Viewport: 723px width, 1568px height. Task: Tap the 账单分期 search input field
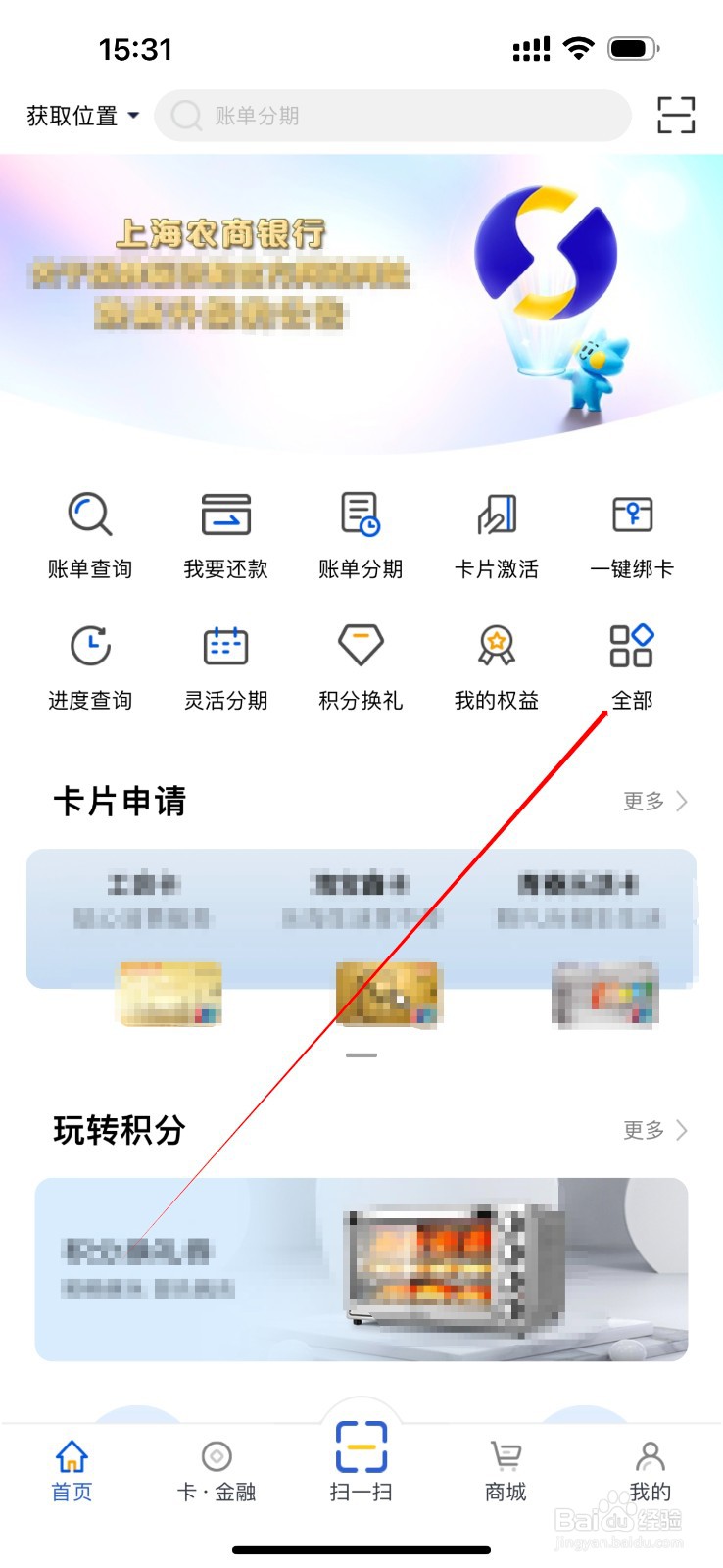[x=392, y=115]
